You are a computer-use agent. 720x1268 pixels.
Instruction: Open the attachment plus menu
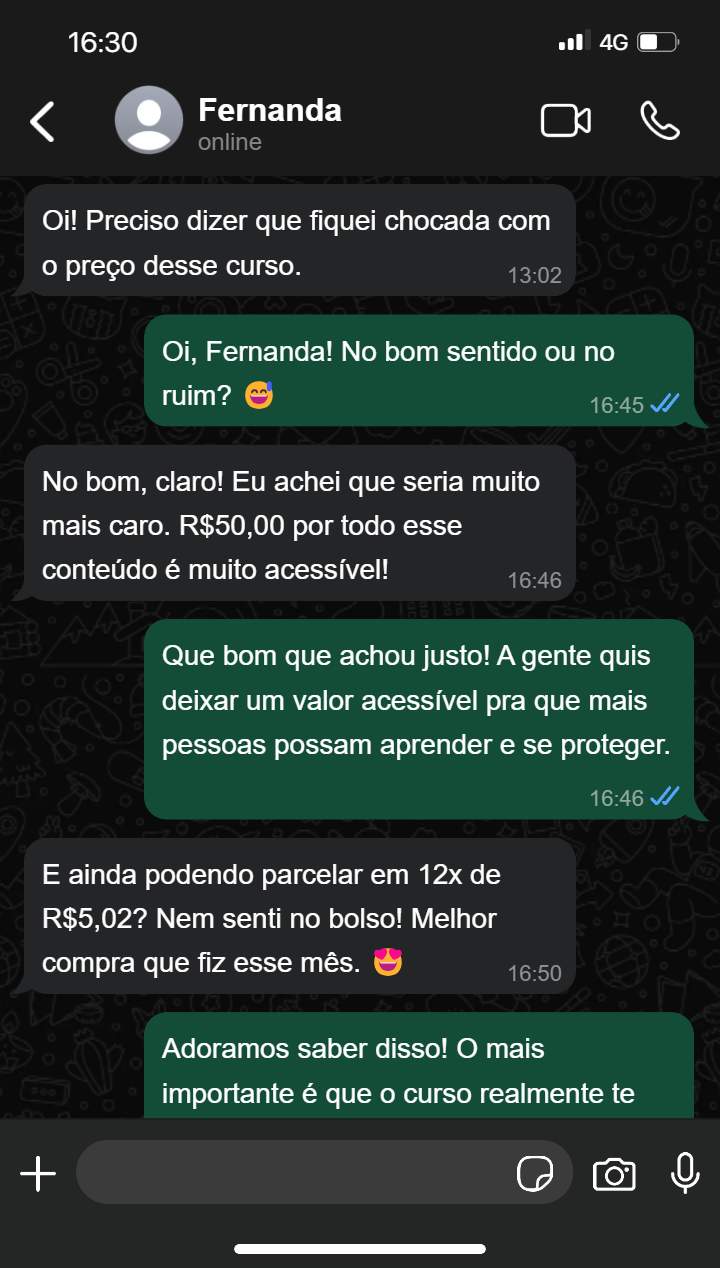(38, 1173)
